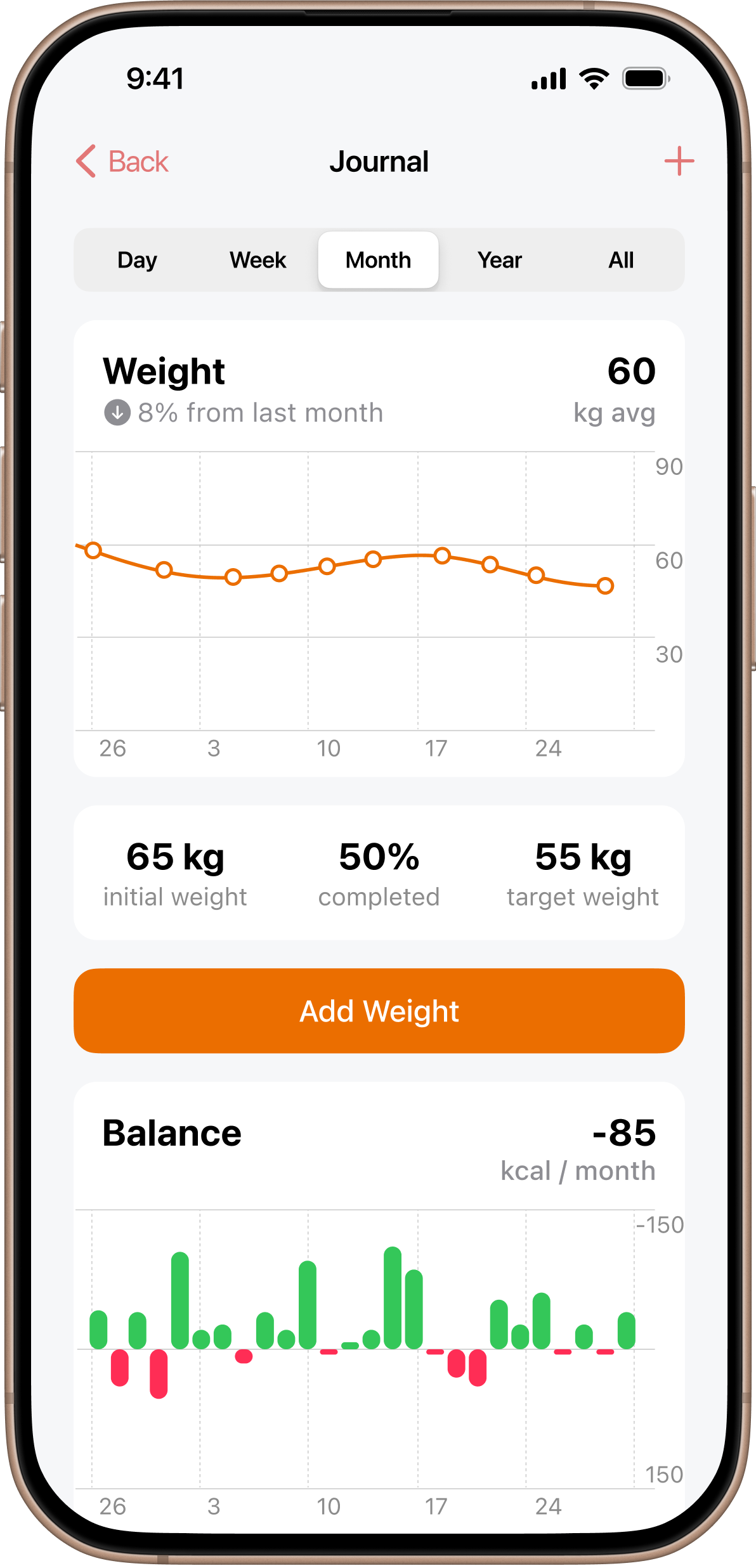Select the Month segment
The width and height of the screenshot is (756, 1568).
378,260
